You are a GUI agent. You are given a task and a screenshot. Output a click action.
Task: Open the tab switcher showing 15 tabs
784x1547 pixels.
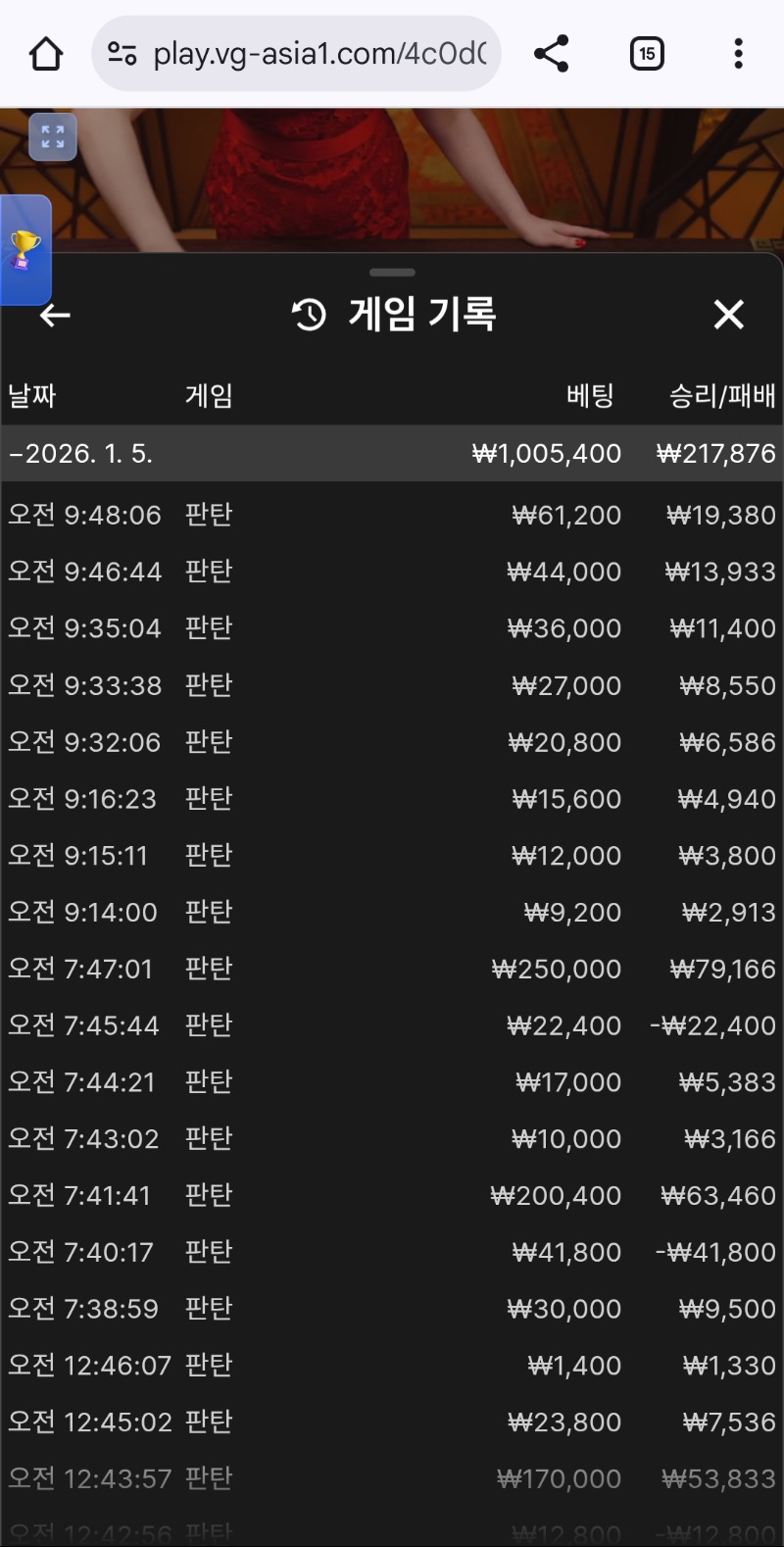(x=647, y=54)
